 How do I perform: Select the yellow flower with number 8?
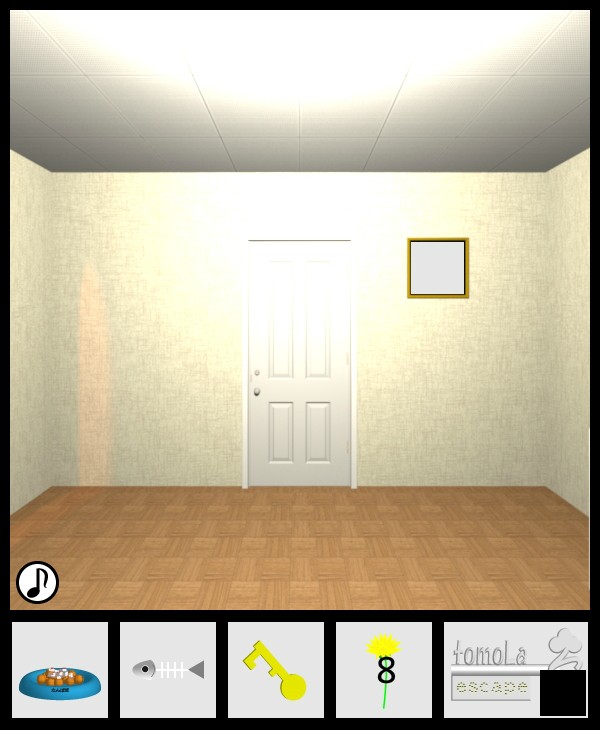pyautogui.click(x=384, y=670)
